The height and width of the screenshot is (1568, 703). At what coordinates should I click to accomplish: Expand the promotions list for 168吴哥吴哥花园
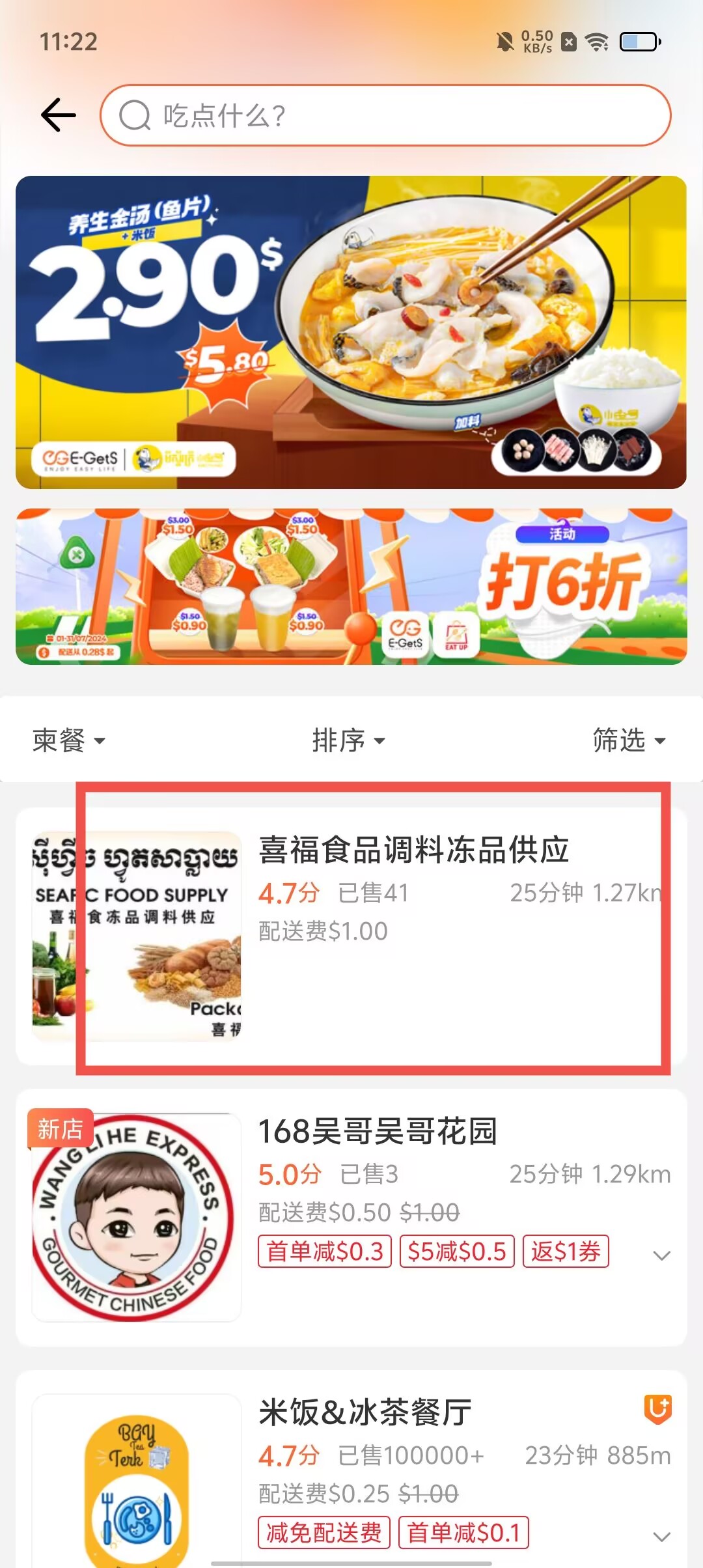(x=661, y=1255)
